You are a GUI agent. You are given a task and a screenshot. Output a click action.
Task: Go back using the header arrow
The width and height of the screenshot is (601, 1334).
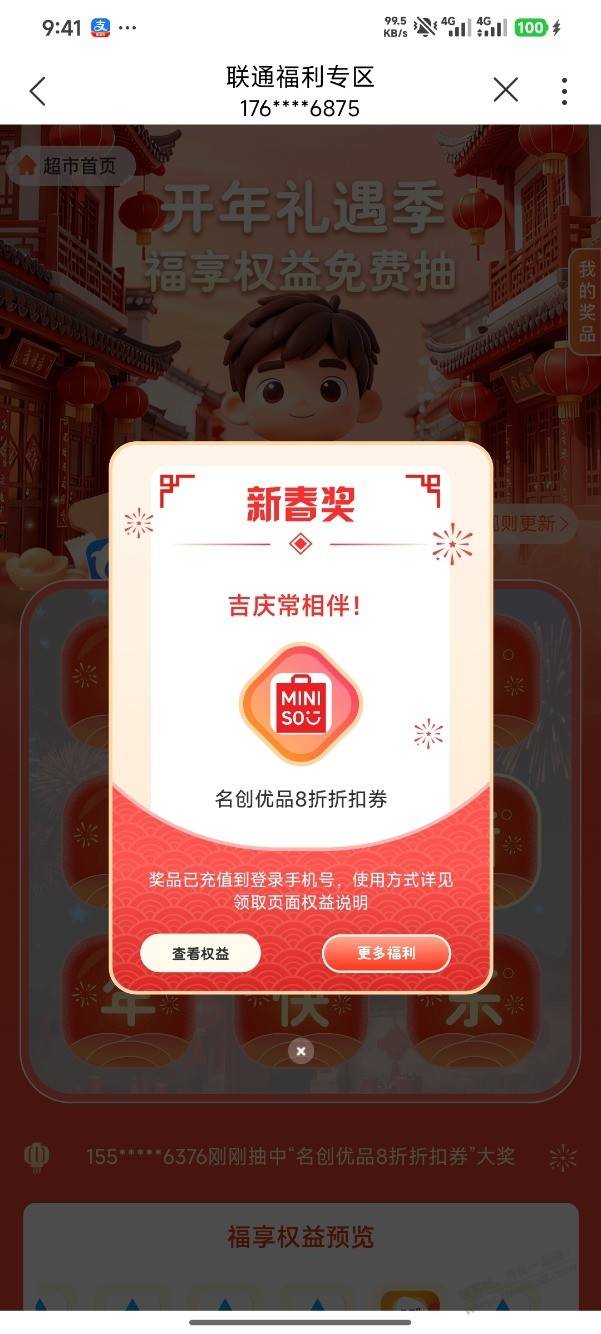[37, 91]
